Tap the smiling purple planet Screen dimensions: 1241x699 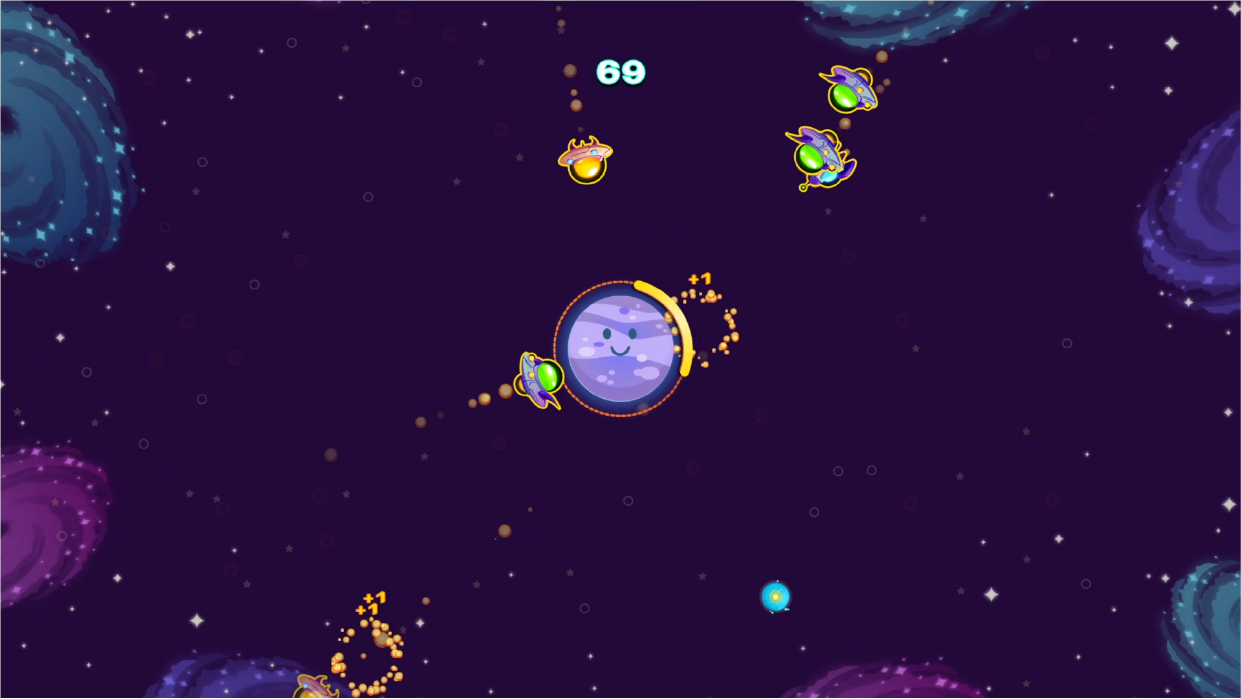[x=618, y=348]
